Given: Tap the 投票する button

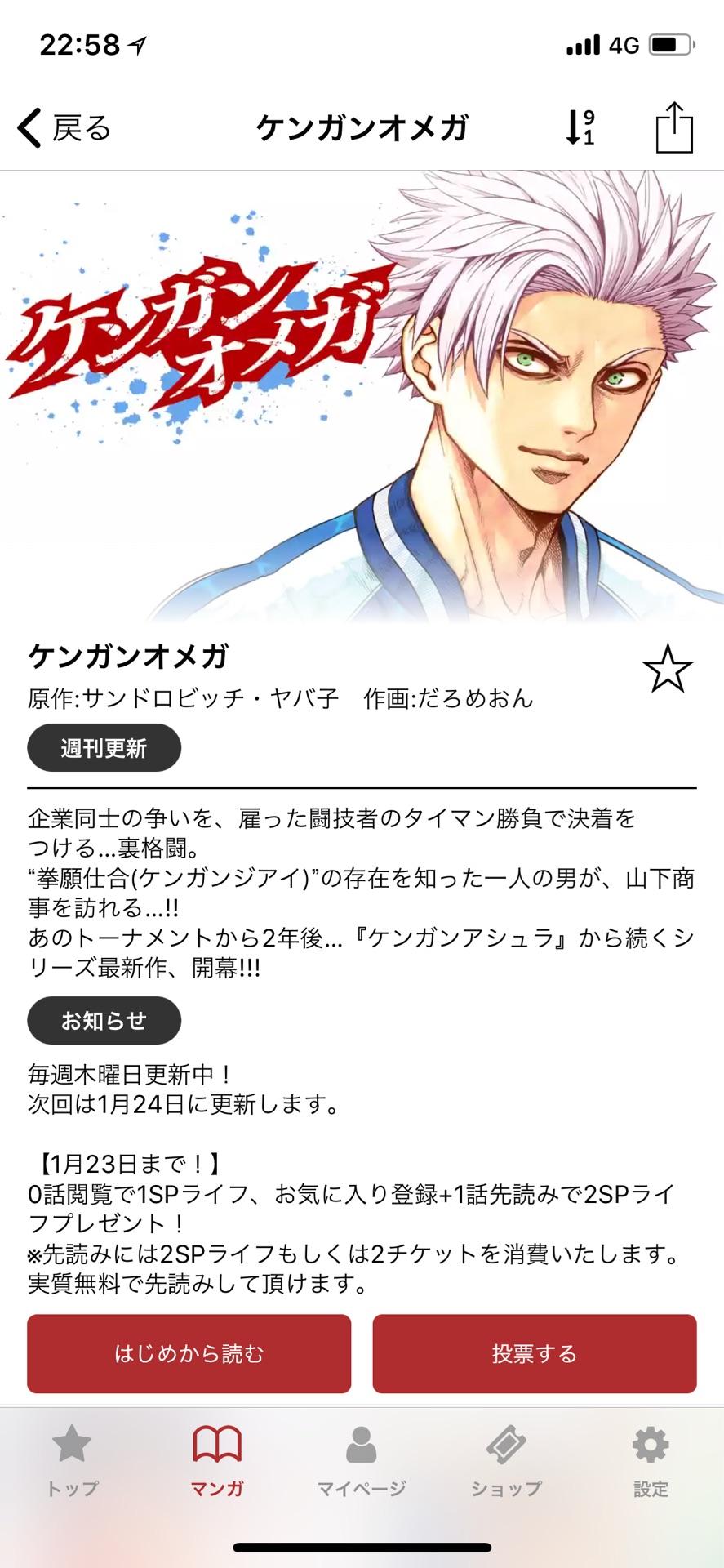Looking at the screenshot, I should tap(535, 1353).
